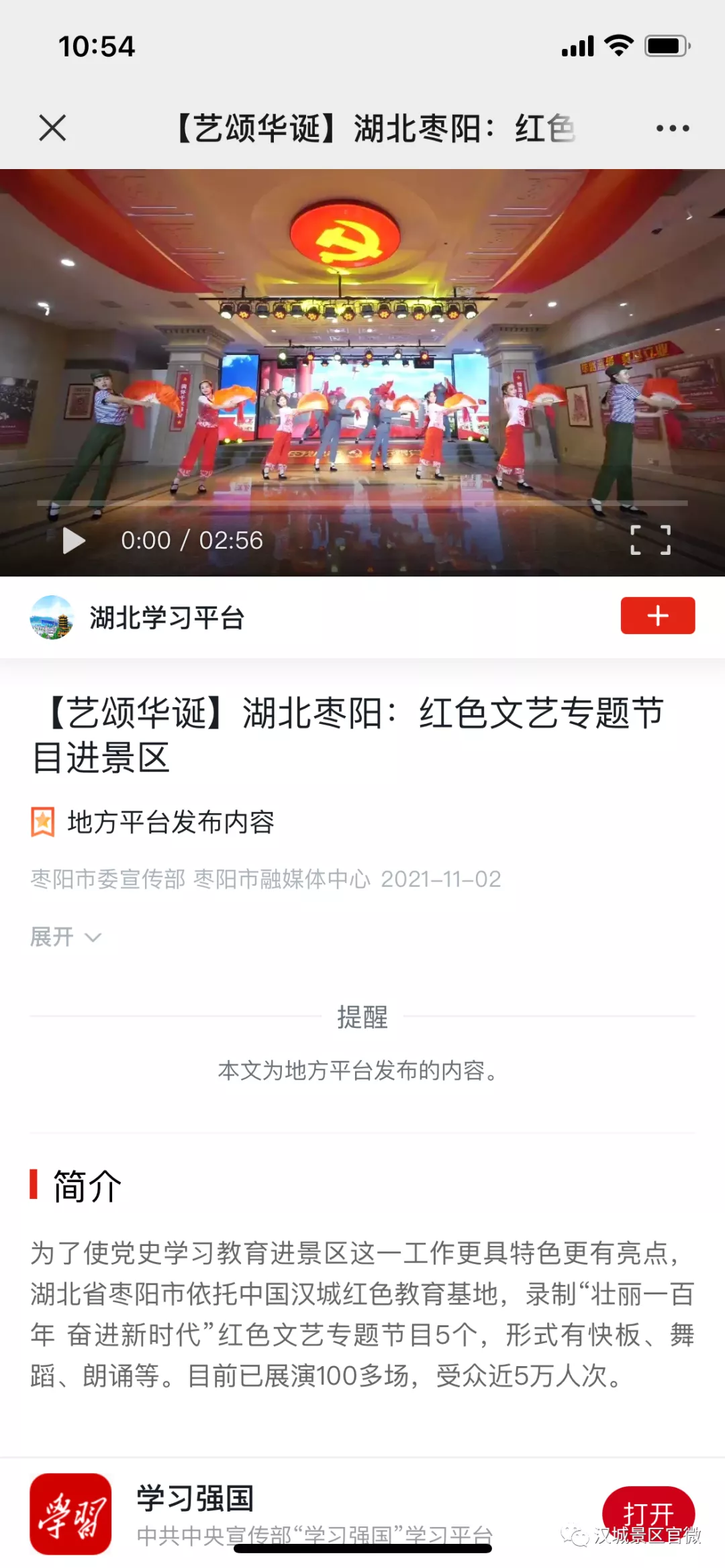Follow 湖北学习平台 with the red plus button
This screenshot has height=1568, width=725.
657,615
